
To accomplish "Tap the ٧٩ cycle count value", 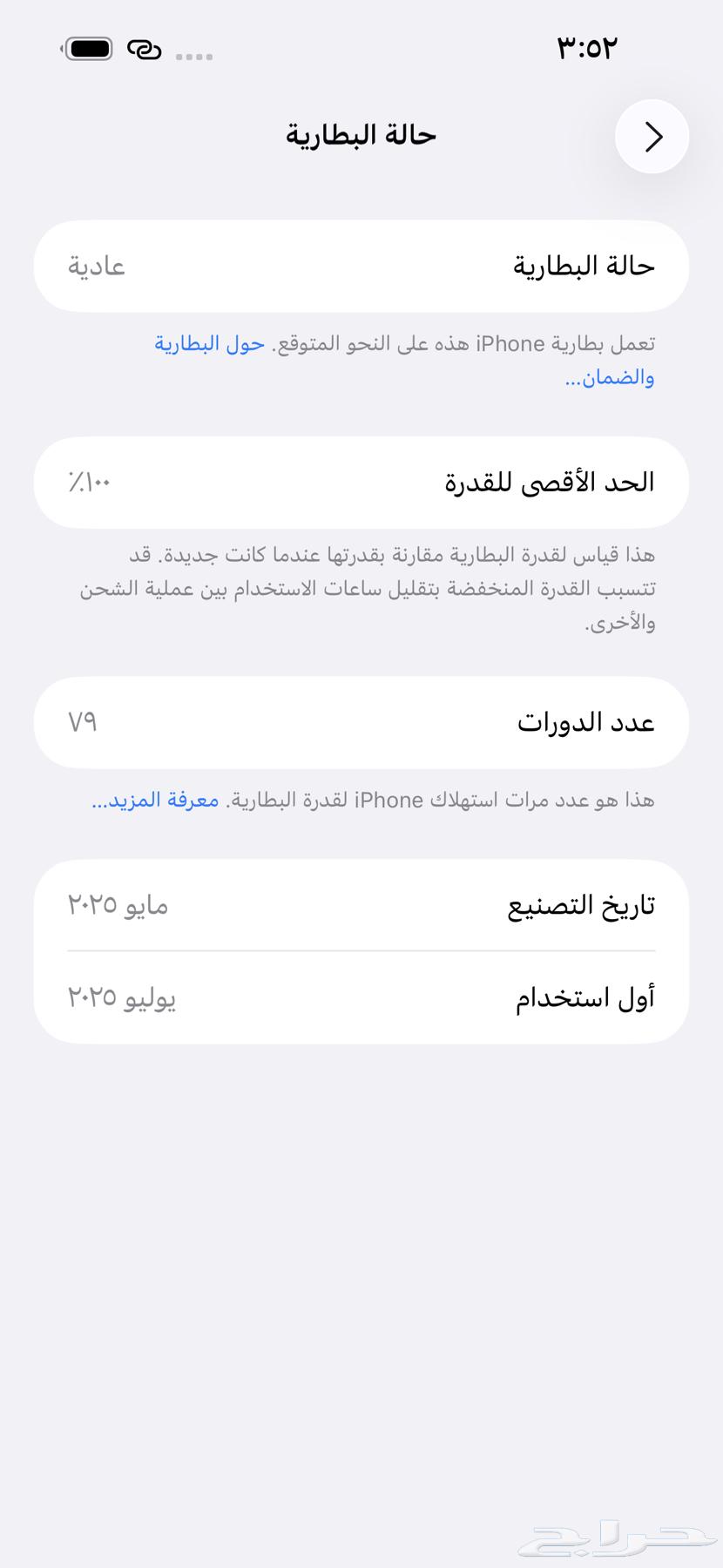I will pos(83,722).
